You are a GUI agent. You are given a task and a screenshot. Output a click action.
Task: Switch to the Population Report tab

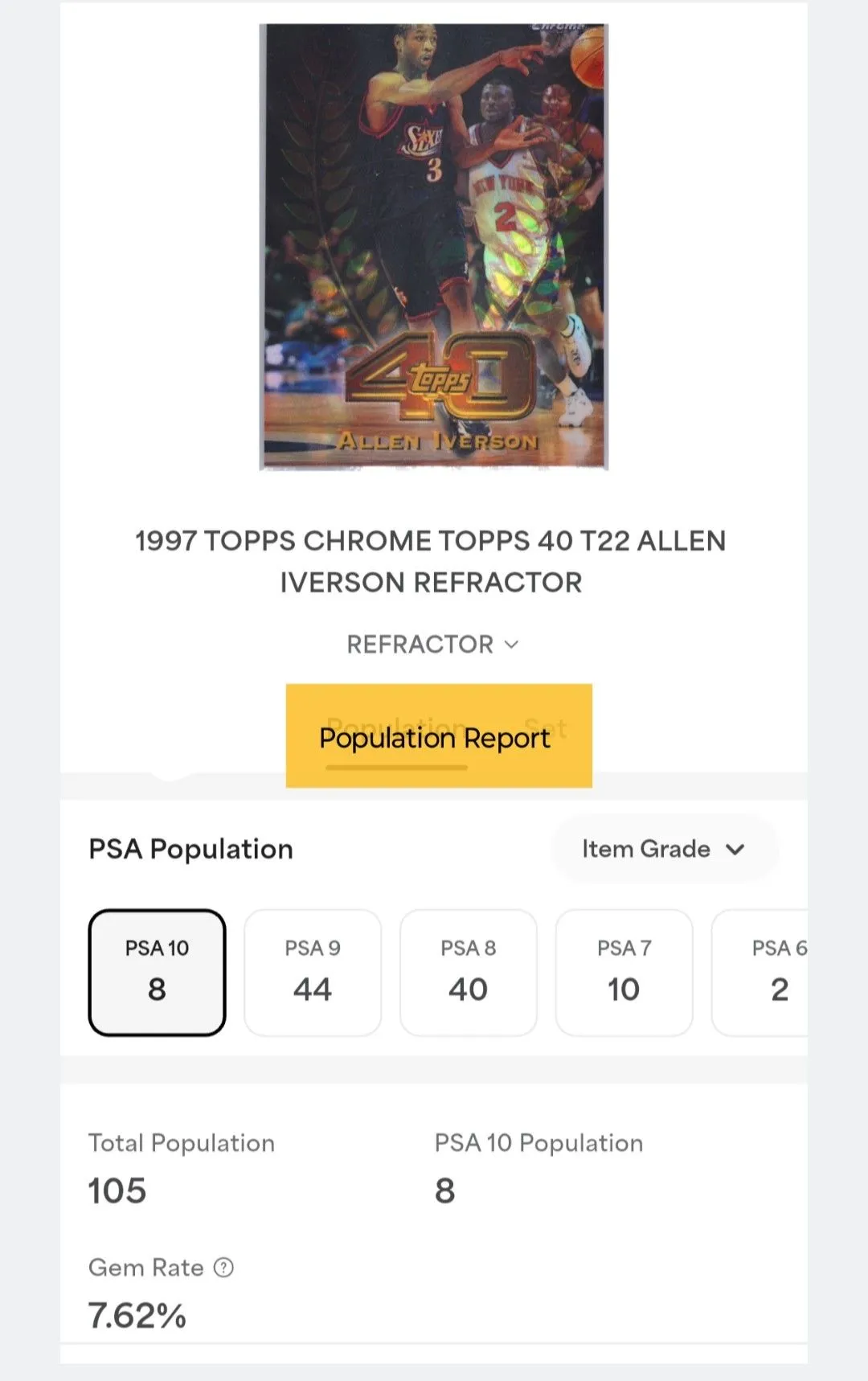(x=435, y=737)
